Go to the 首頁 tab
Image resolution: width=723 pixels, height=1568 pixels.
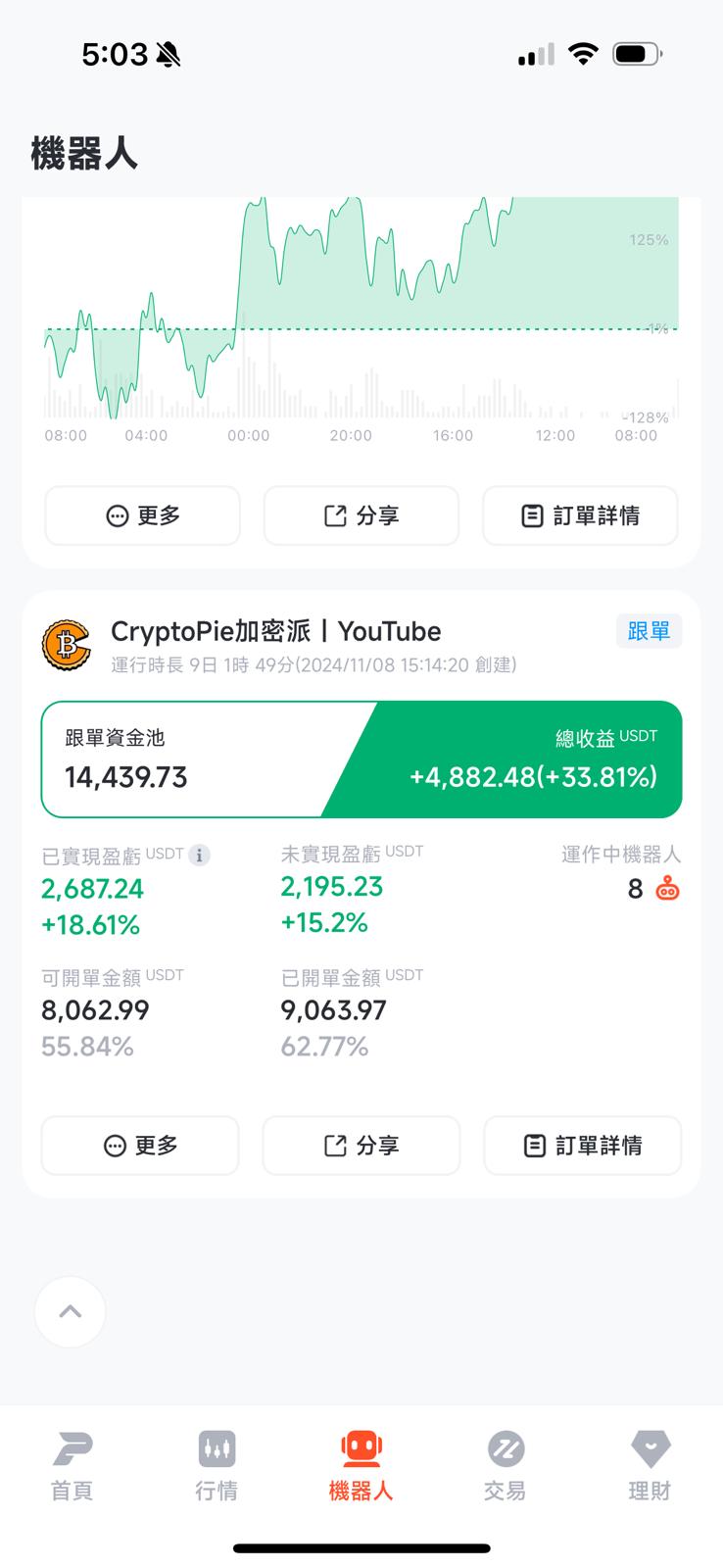72,1466
